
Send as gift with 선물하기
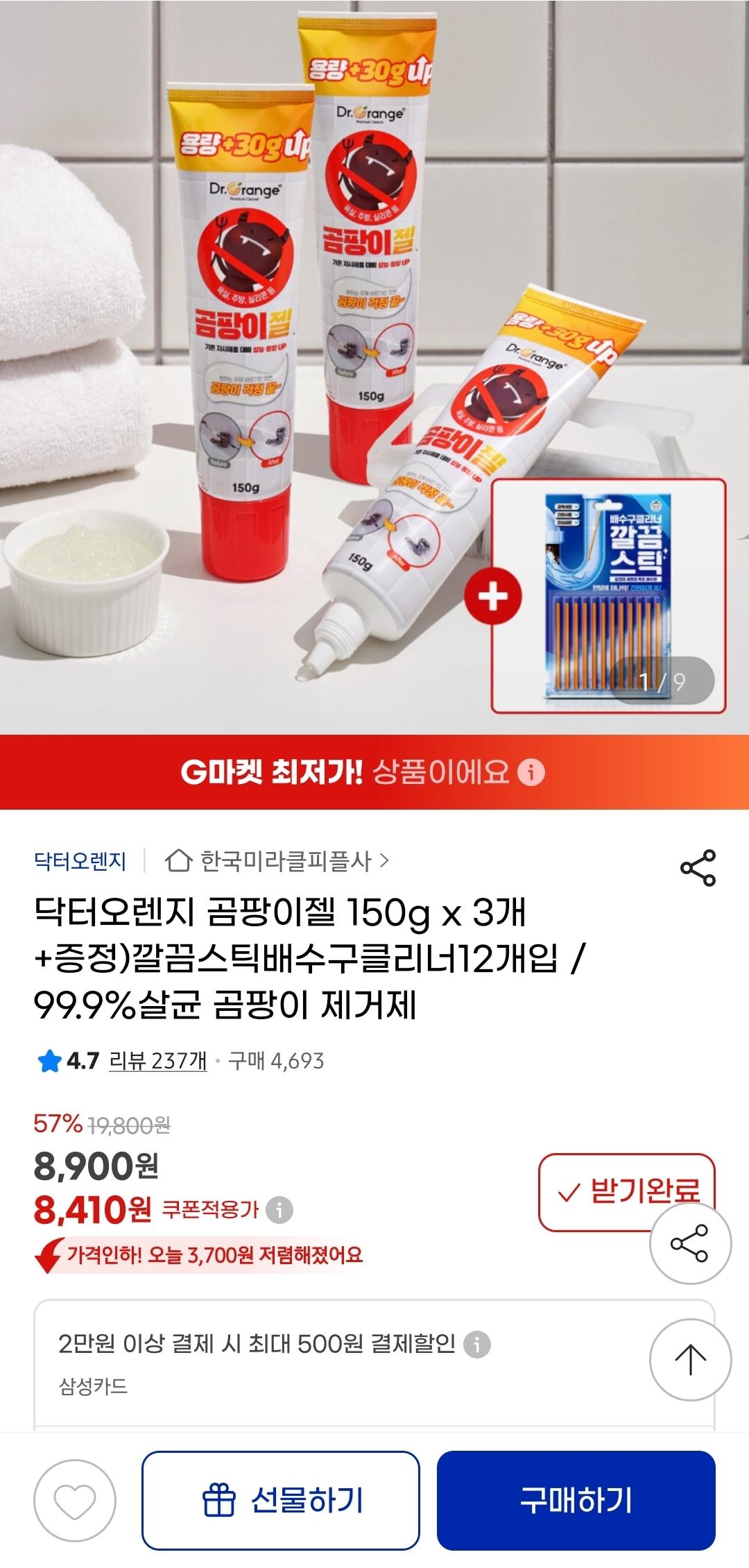(x=281, y=1501)
